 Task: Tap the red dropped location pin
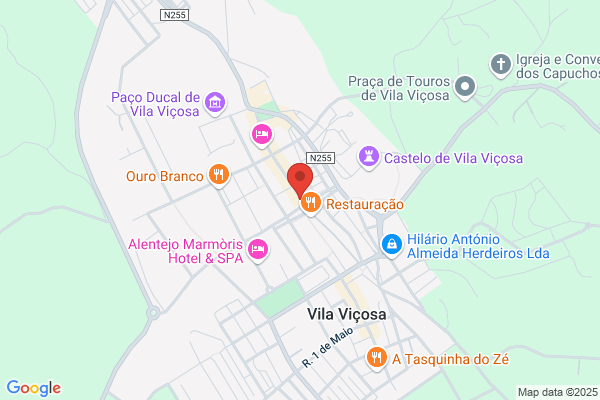300,180
